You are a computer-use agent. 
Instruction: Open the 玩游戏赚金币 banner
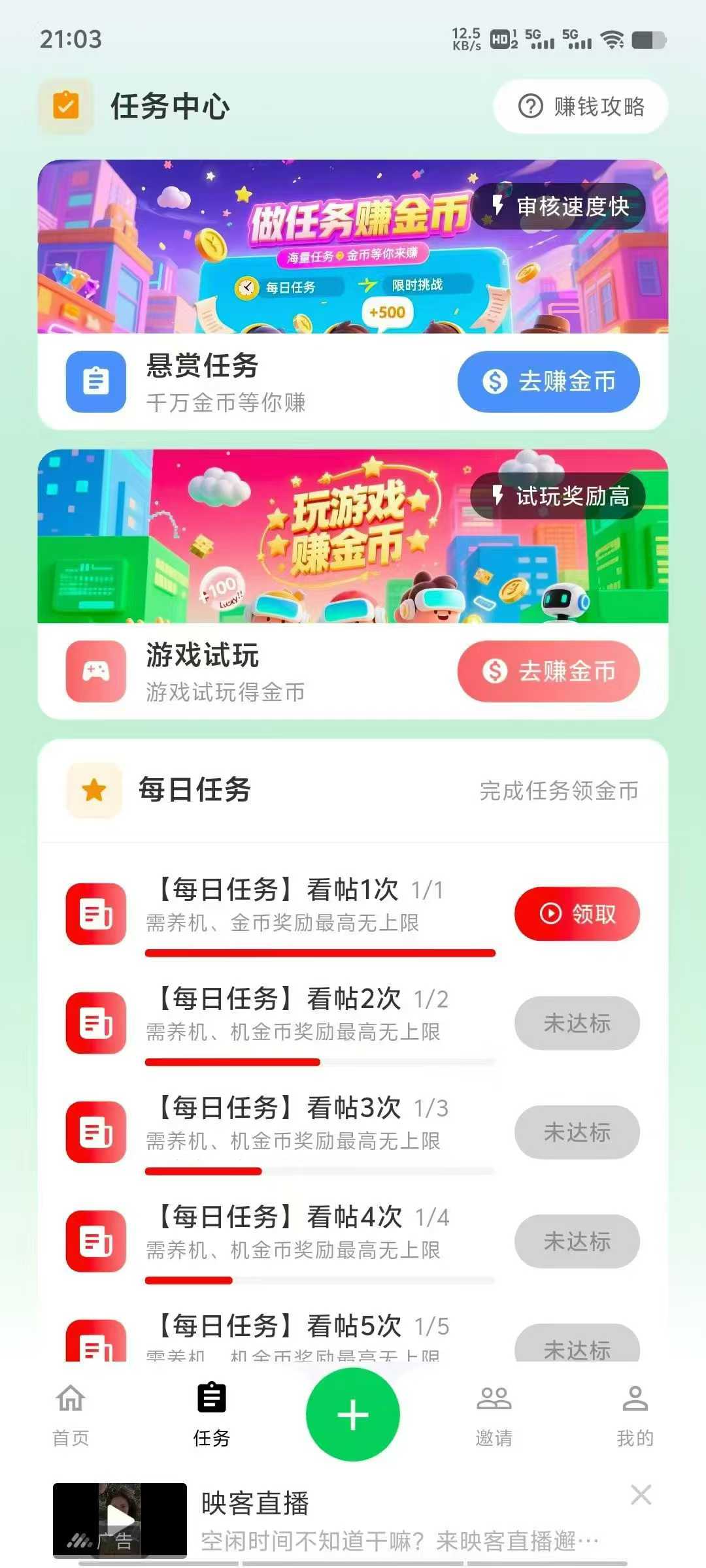point(353,536)
